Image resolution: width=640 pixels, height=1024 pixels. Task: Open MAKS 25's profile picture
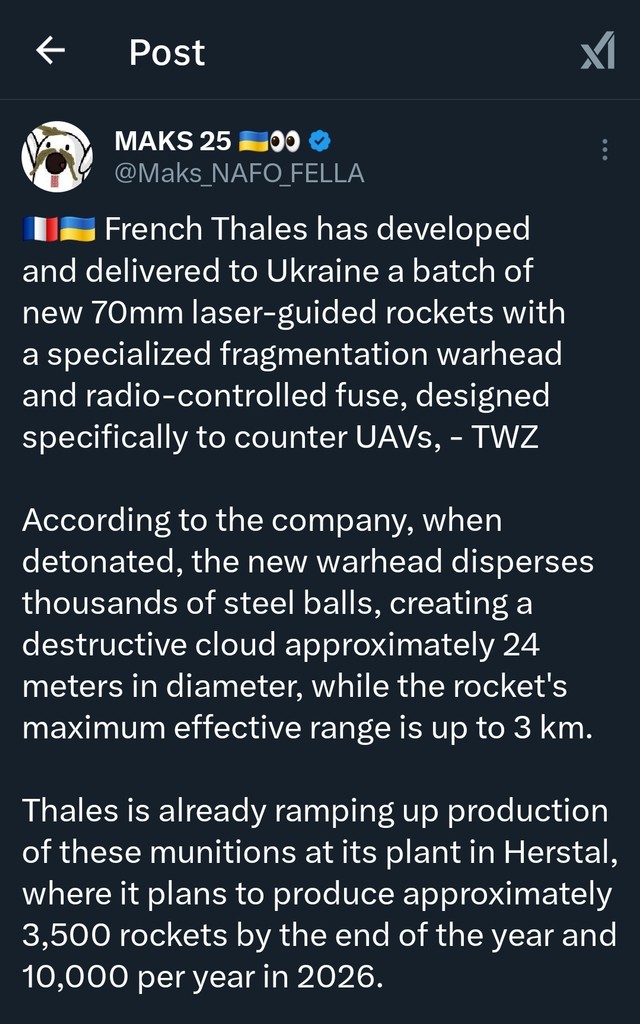pyautogui.click(x=57, y=157)
